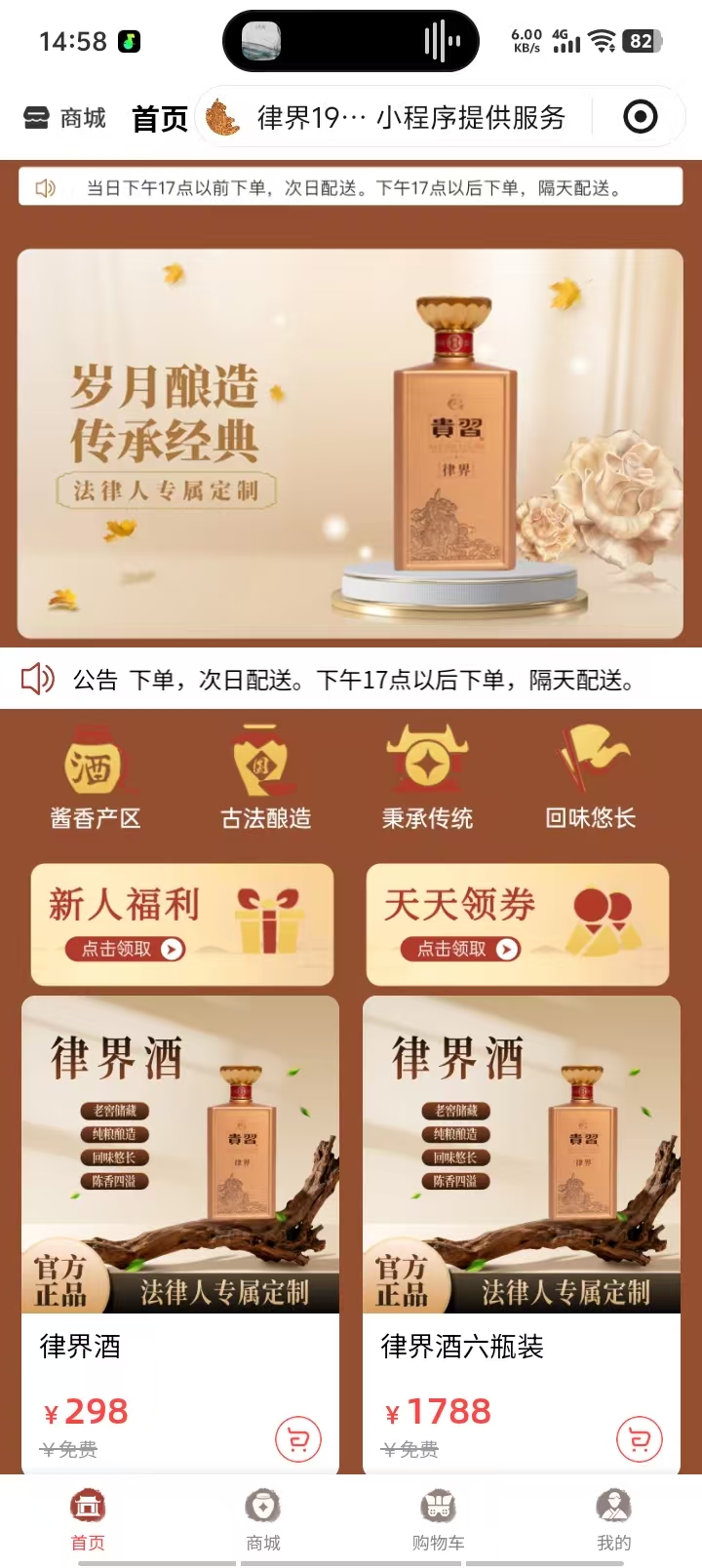Open the 我的 profile tab
Viewport: 702px width, 1568px height.
coord(614,1519)
